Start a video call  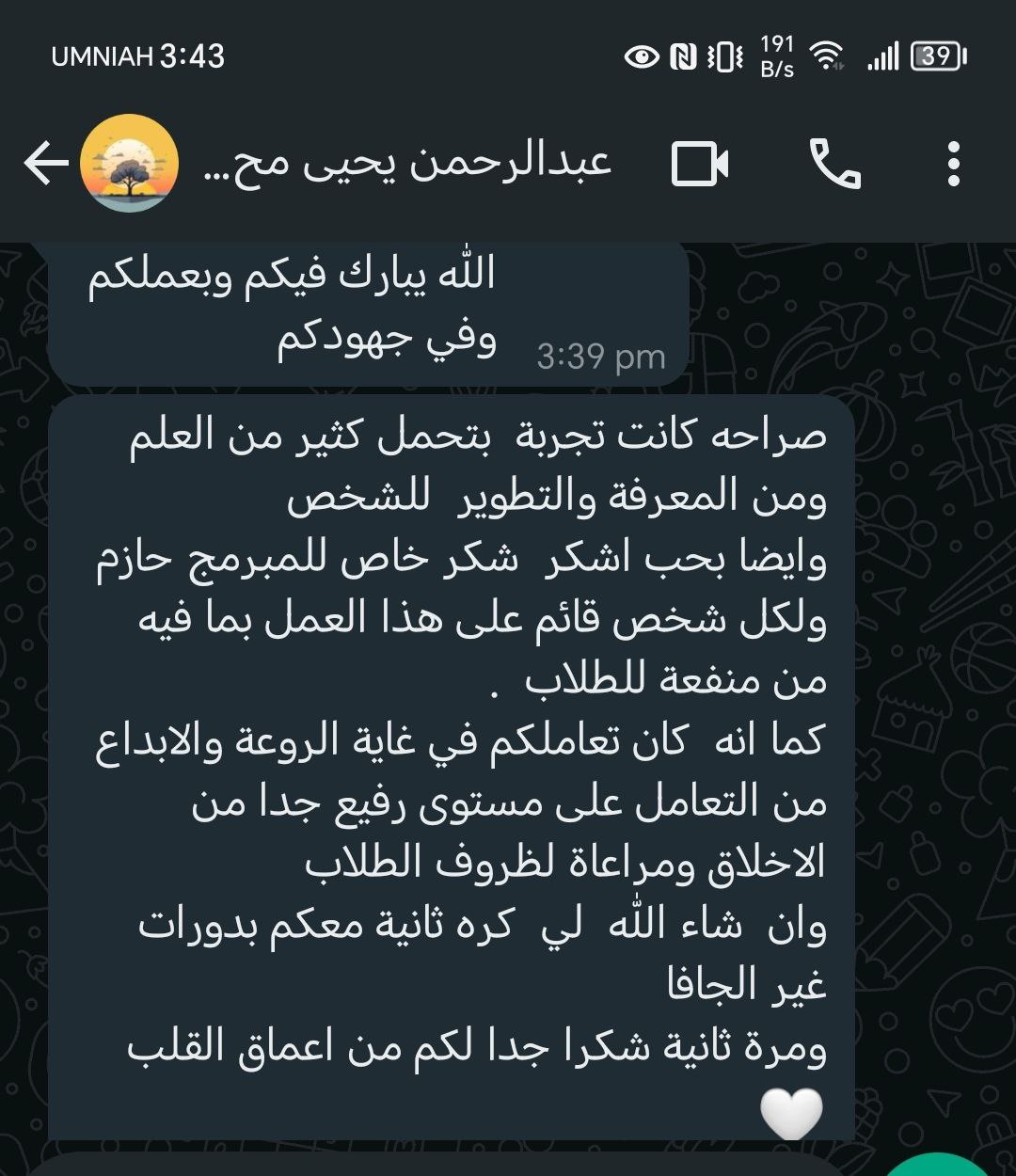(700, 165)
